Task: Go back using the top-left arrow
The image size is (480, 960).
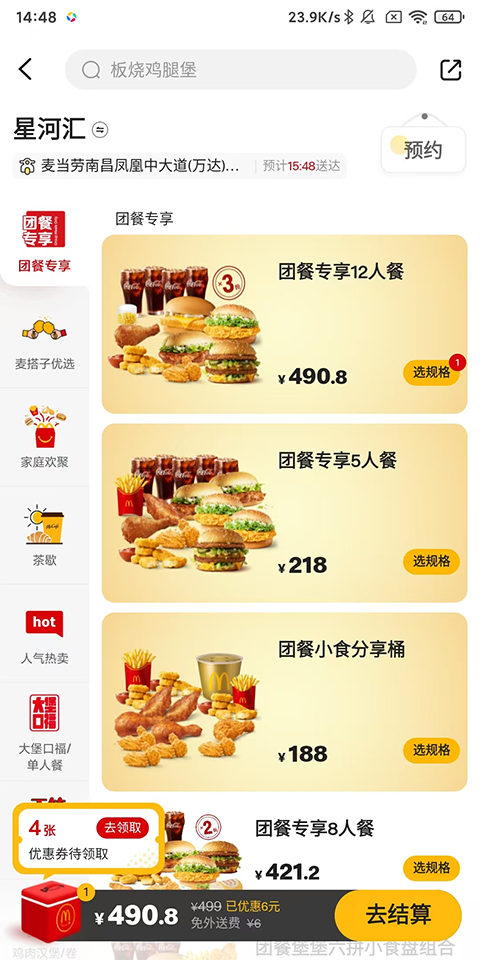Action: pos(25,69)
